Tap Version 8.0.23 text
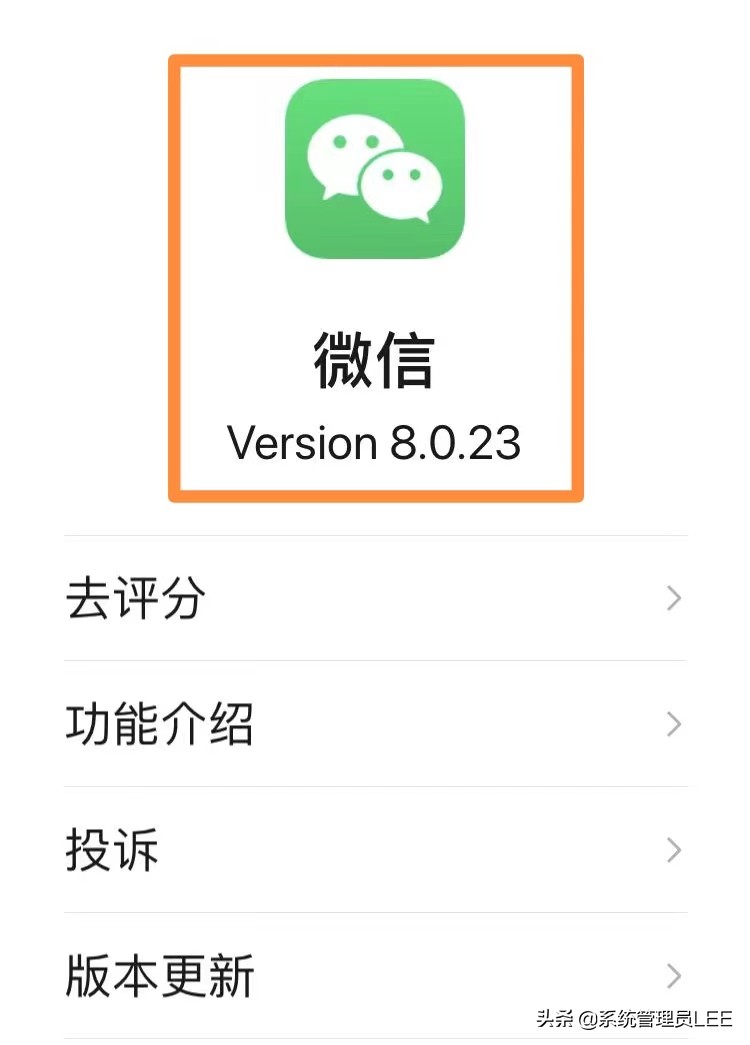Viewport: 750px width, 1045px height. (x=375, y=443)
